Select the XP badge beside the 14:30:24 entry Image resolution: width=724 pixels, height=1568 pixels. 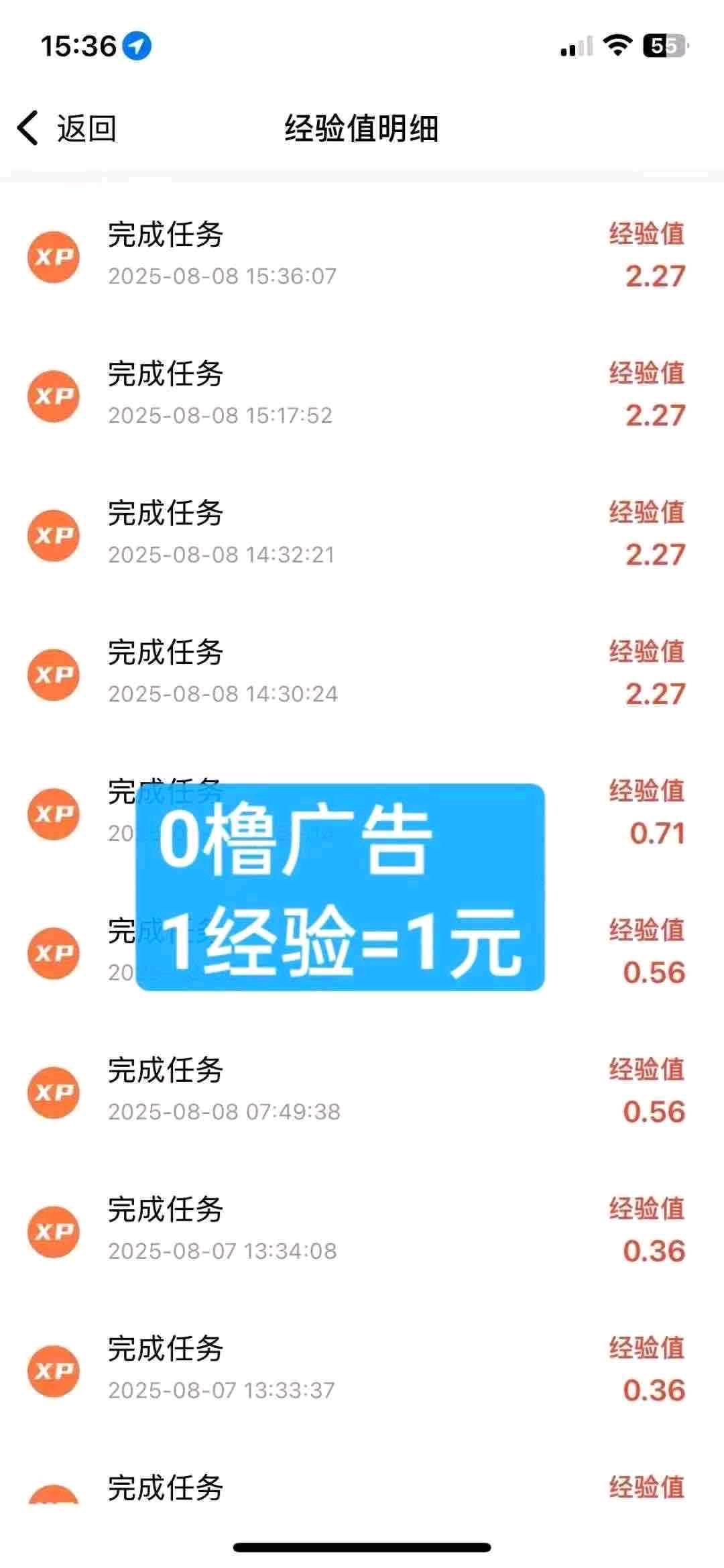point(54,675)
